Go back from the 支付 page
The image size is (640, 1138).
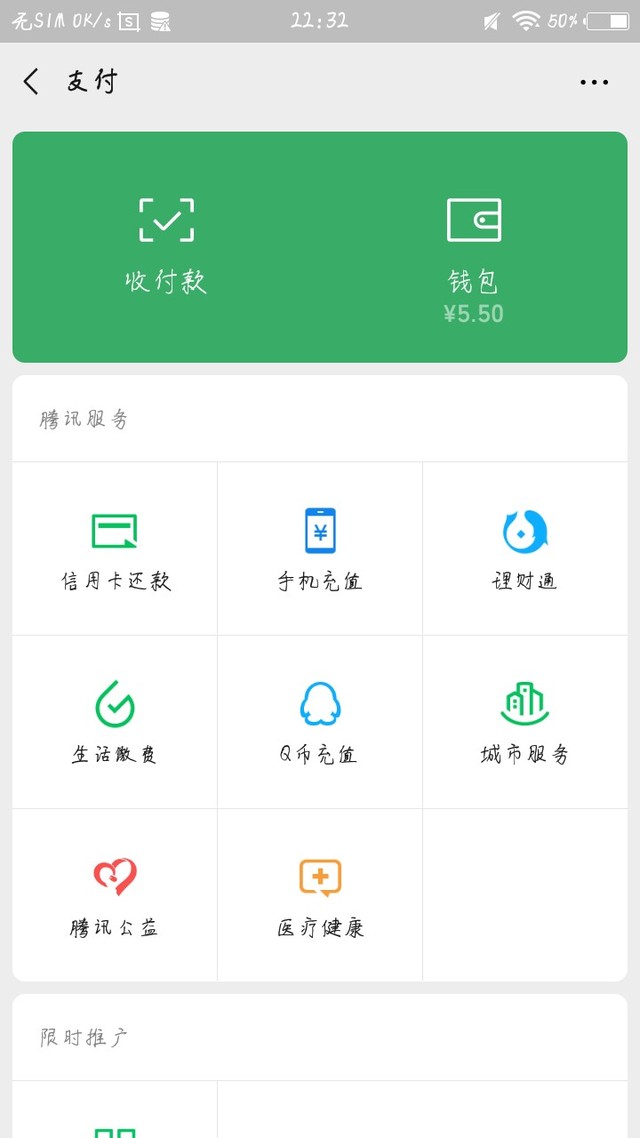click(x=31, y=81)
